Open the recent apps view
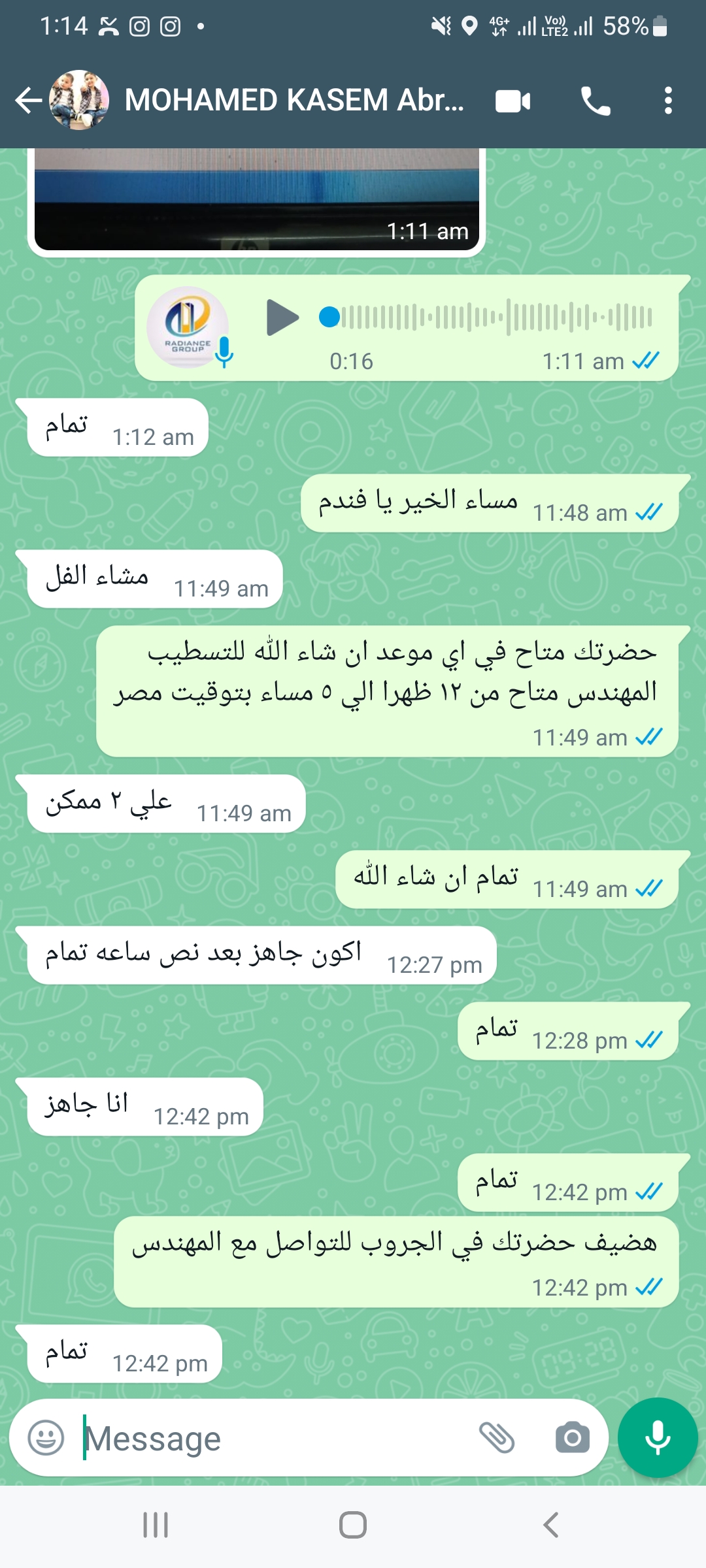The height and width of the screenshot is (1568, 706). [156, 1525]
